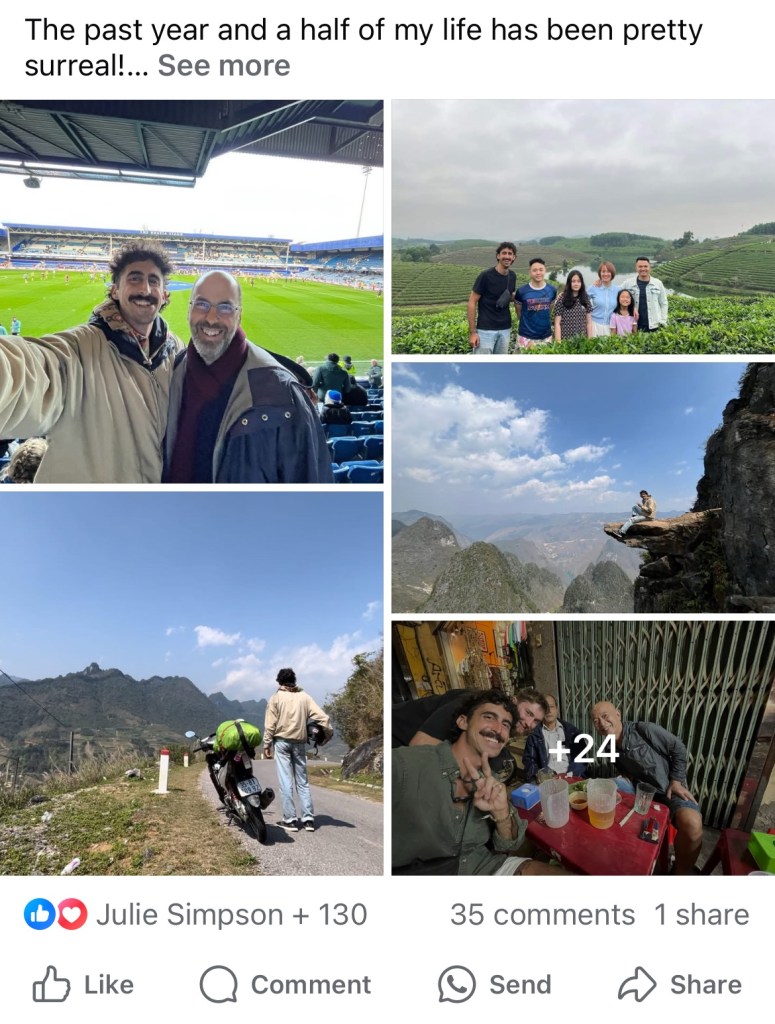Screen dimensions: 775x1024
Task: Open the 35 comments
Action: tap(542, 914)
